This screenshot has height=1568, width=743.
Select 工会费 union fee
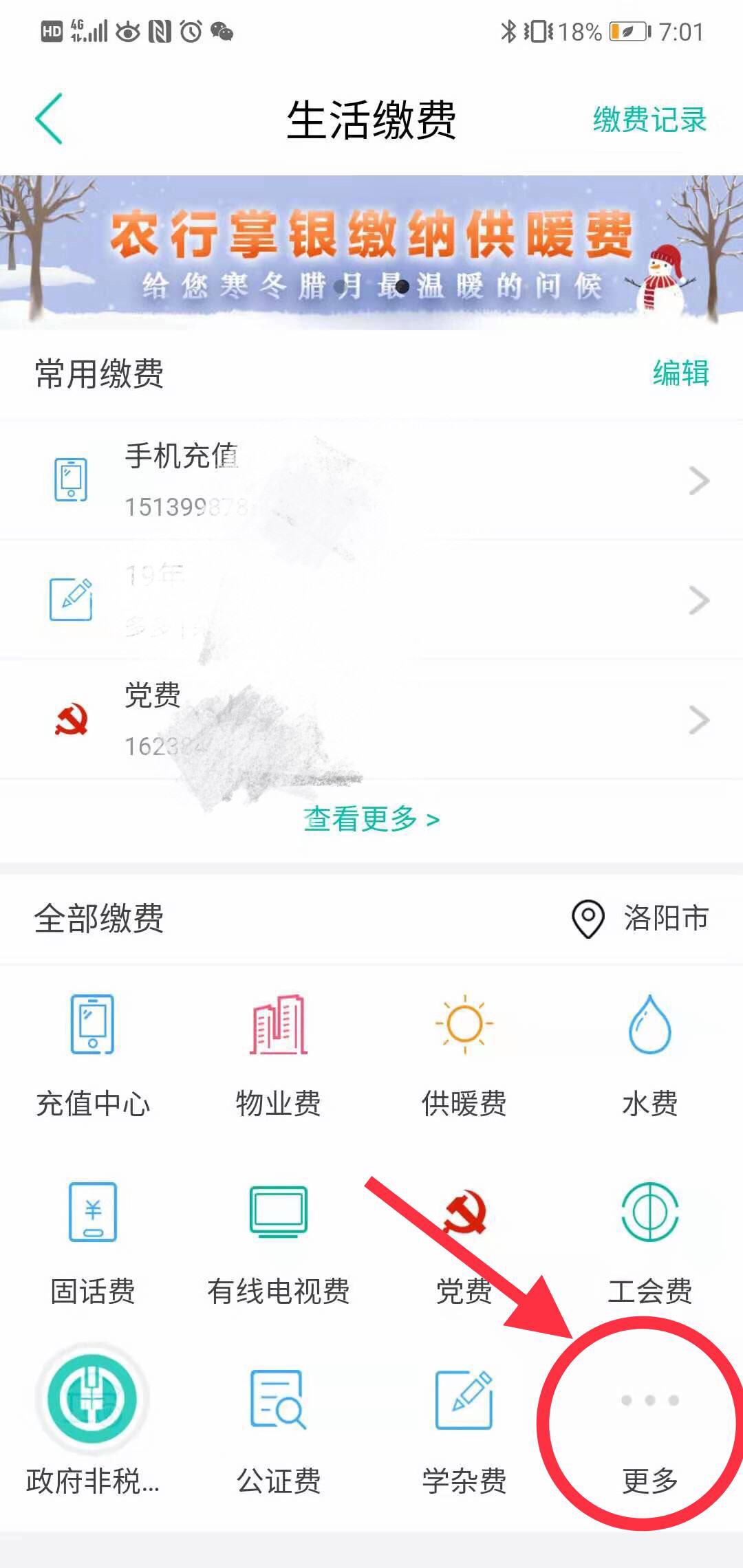pos(650,1242)
